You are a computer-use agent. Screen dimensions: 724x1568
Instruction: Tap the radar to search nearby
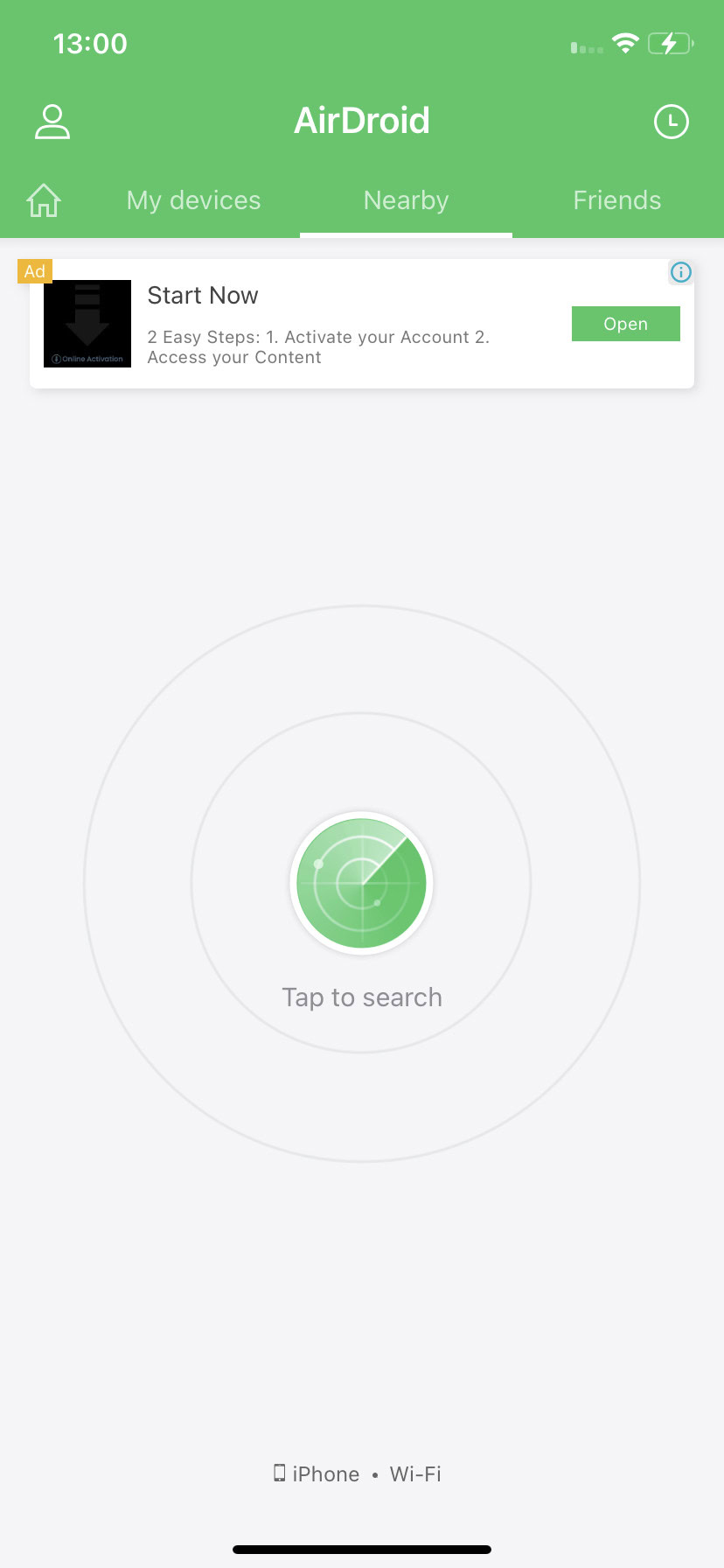pyautogui.click(x=361, y=884)
